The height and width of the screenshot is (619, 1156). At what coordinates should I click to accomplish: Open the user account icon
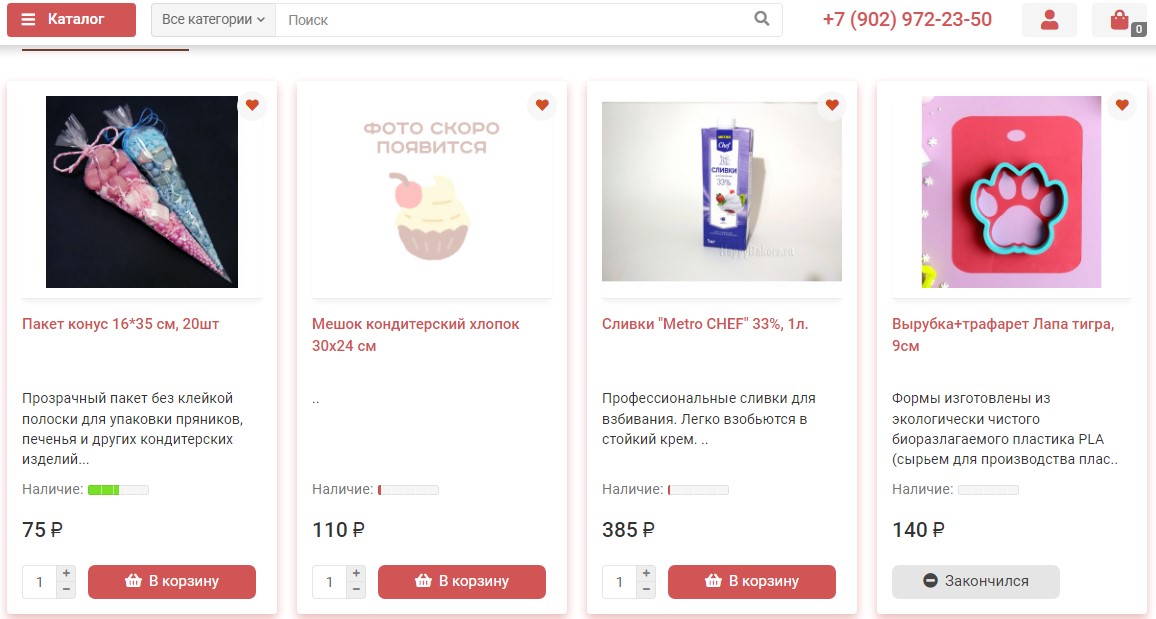[x=1049, y=20]
